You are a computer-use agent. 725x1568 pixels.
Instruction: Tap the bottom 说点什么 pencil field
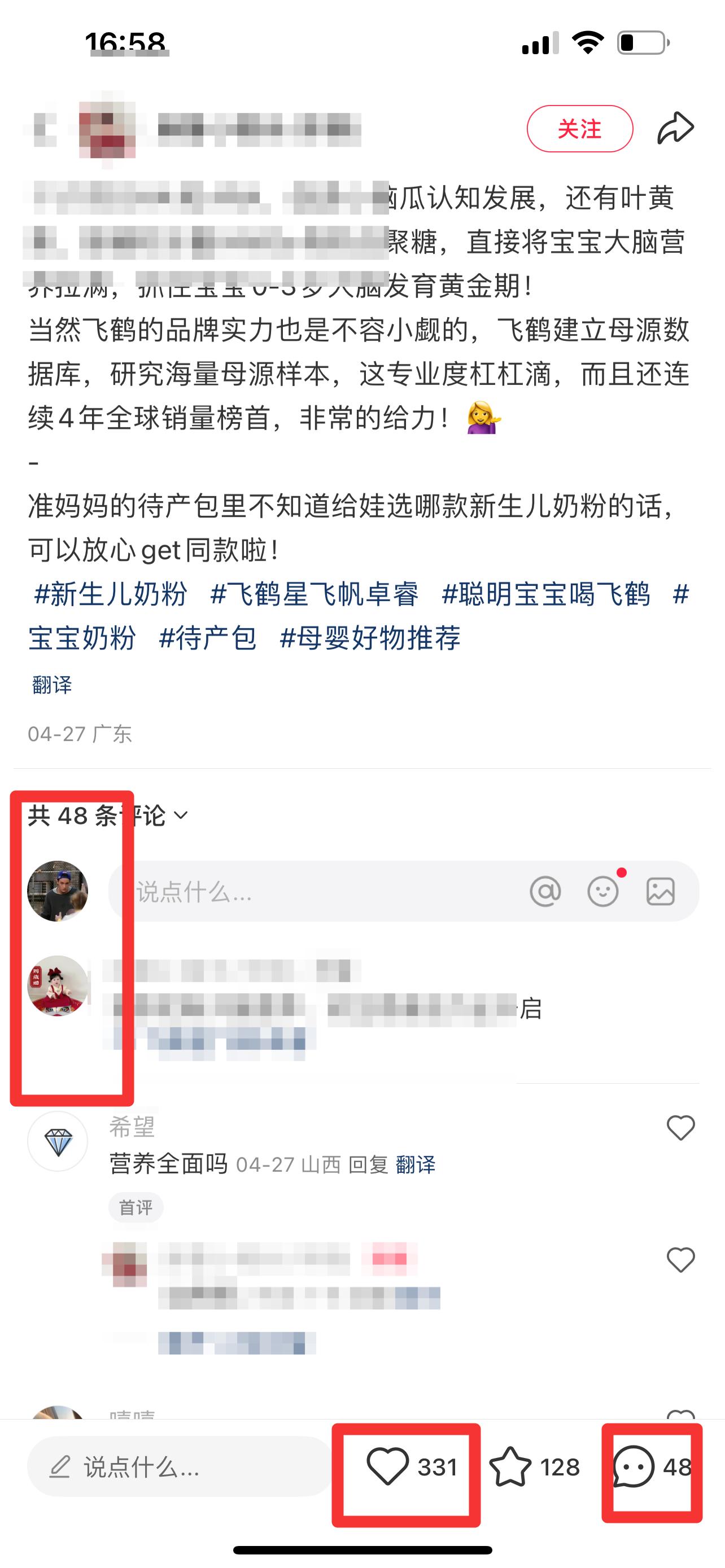coord(180,1467)
